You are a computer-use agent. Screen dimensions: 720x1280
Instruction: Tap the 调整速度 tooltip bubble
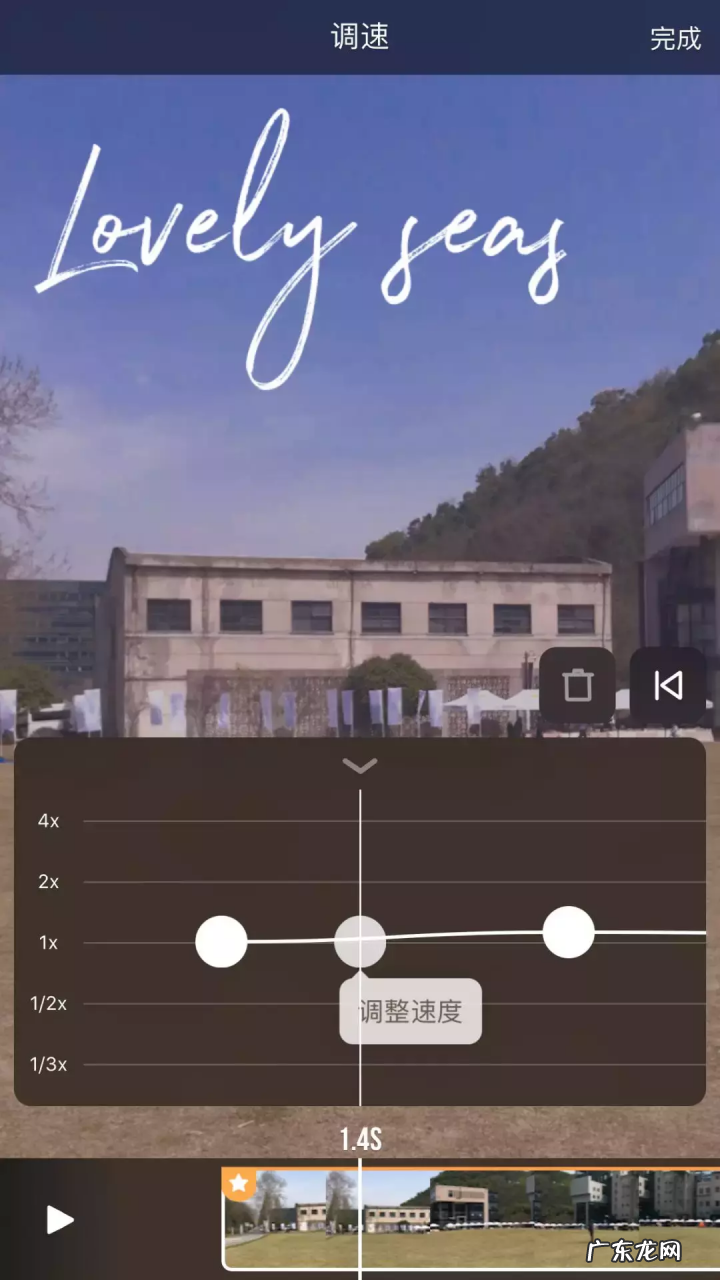410,1011
